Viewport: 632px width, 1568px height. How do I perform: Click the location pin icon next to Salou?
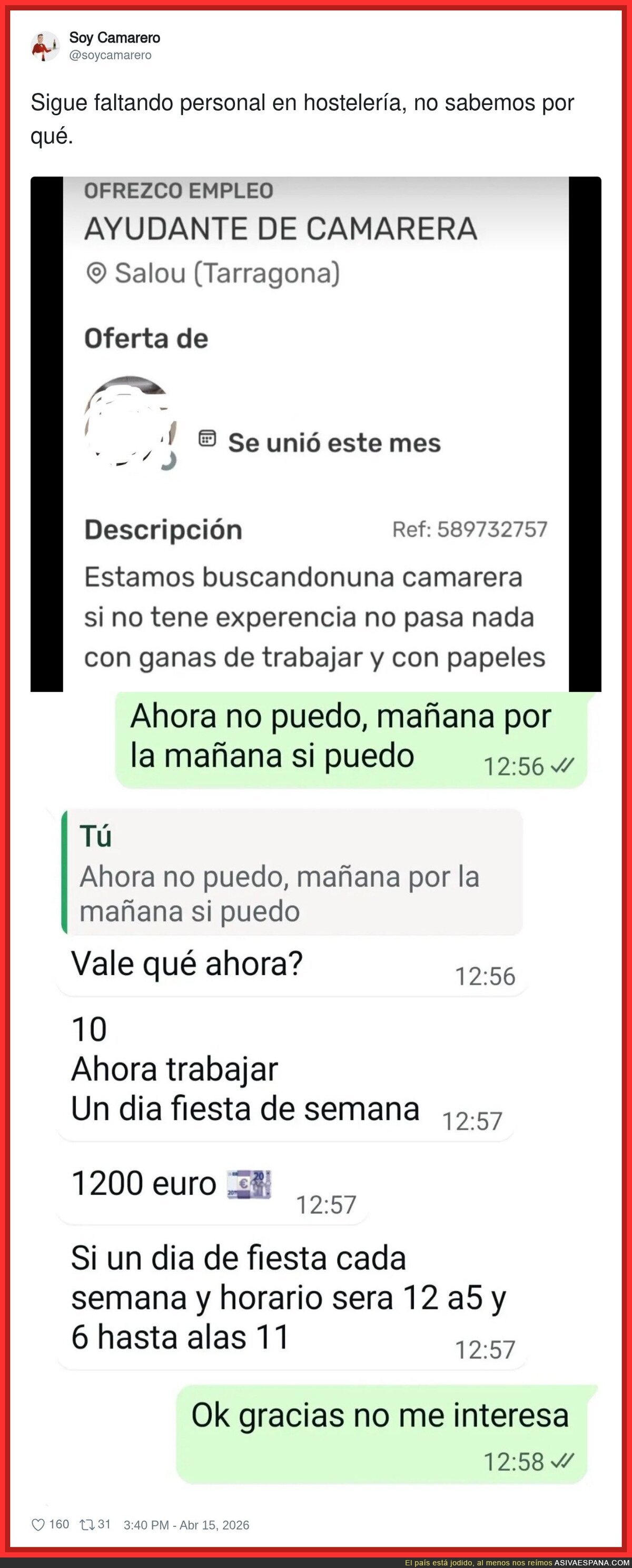coord(97,273)
